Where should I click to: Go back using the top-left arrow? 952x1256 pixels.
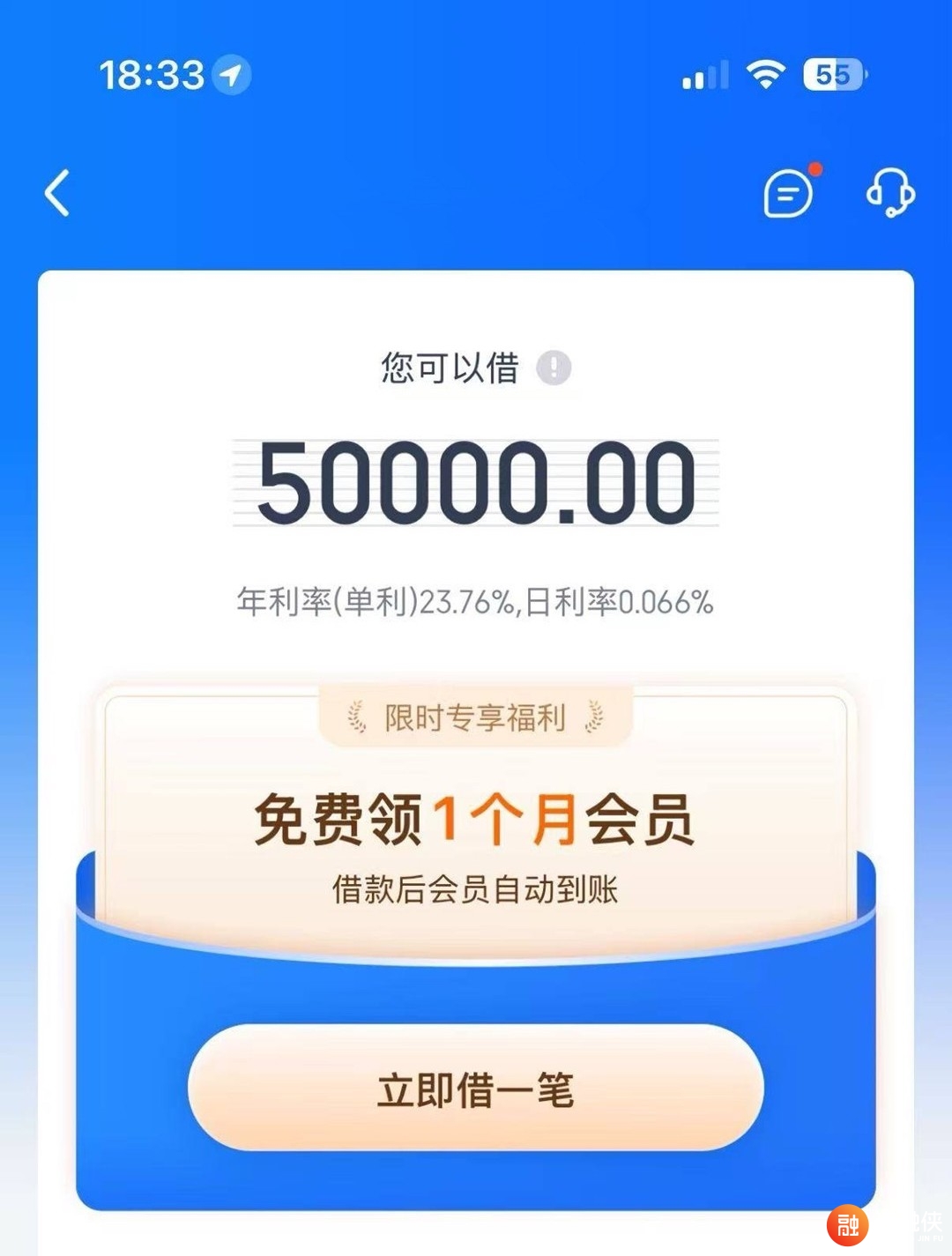point(58,193)
